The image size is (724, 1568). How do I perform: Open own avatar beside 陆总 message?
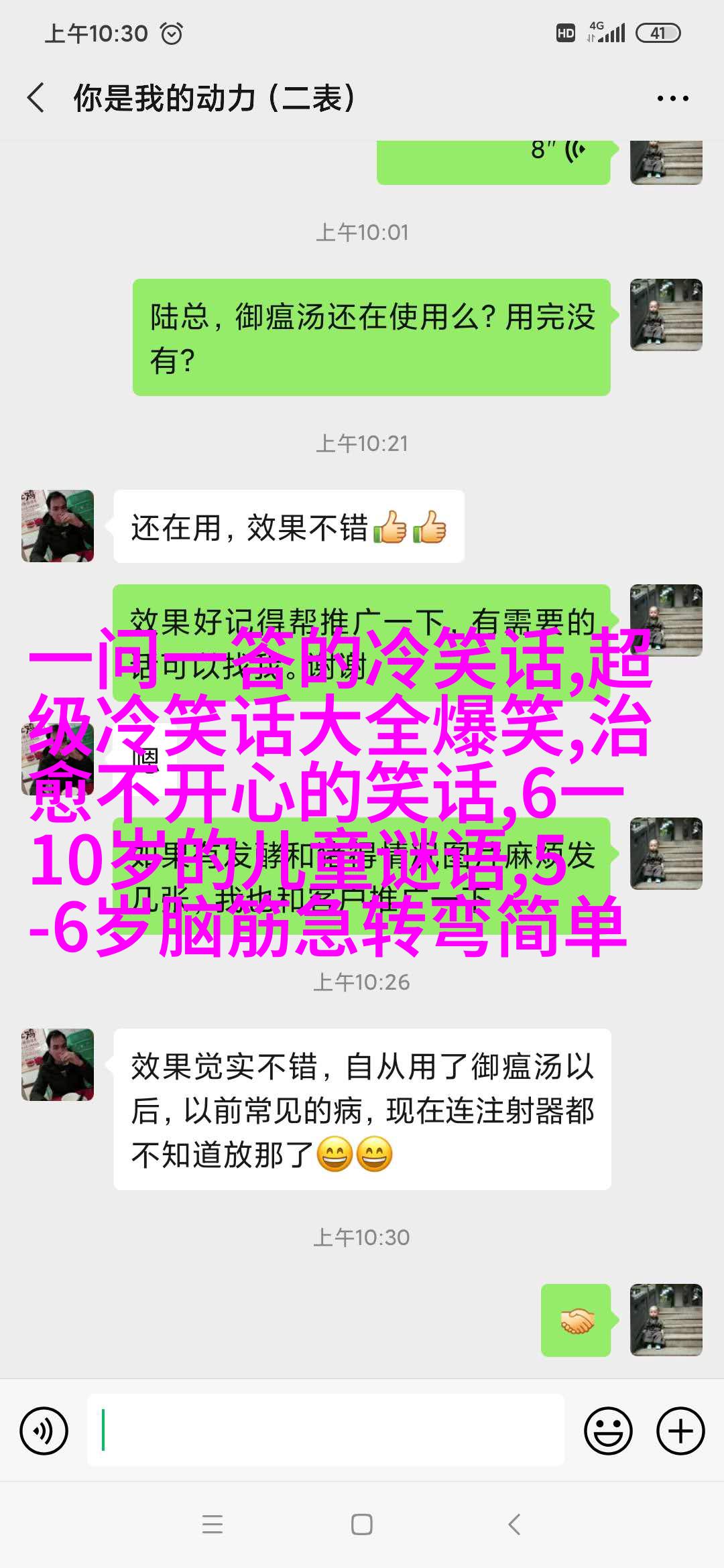[666, 315]
